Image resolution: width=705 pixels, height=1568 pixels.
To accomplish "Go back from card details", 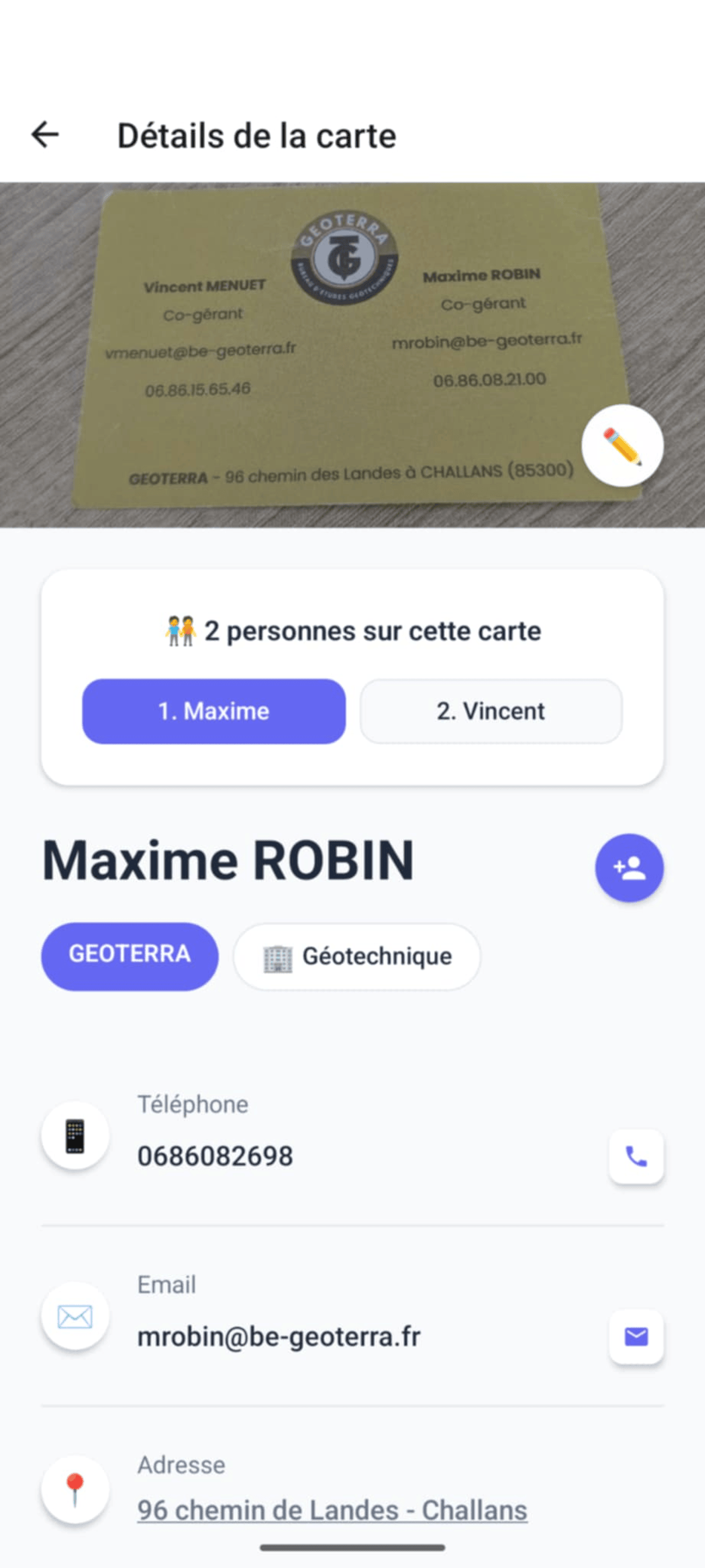I will coord(45,135).
